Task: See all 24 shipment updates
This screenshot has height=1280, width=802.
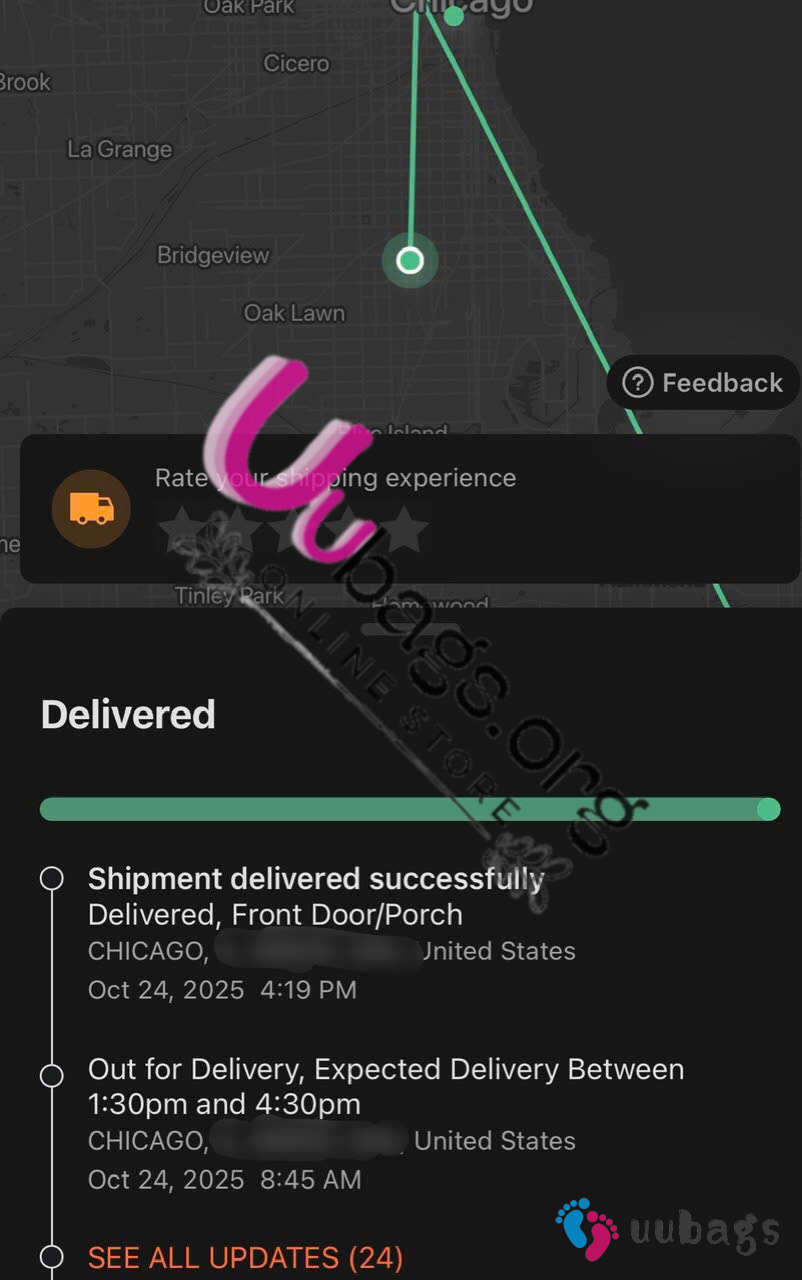Action: (x=245, y=1257)
